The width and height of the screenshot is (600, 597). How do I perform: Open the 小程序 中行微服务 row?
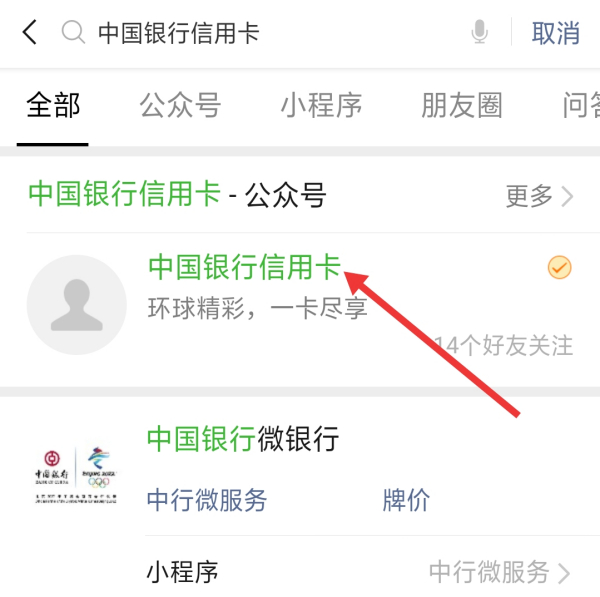(x=360, y=572)
